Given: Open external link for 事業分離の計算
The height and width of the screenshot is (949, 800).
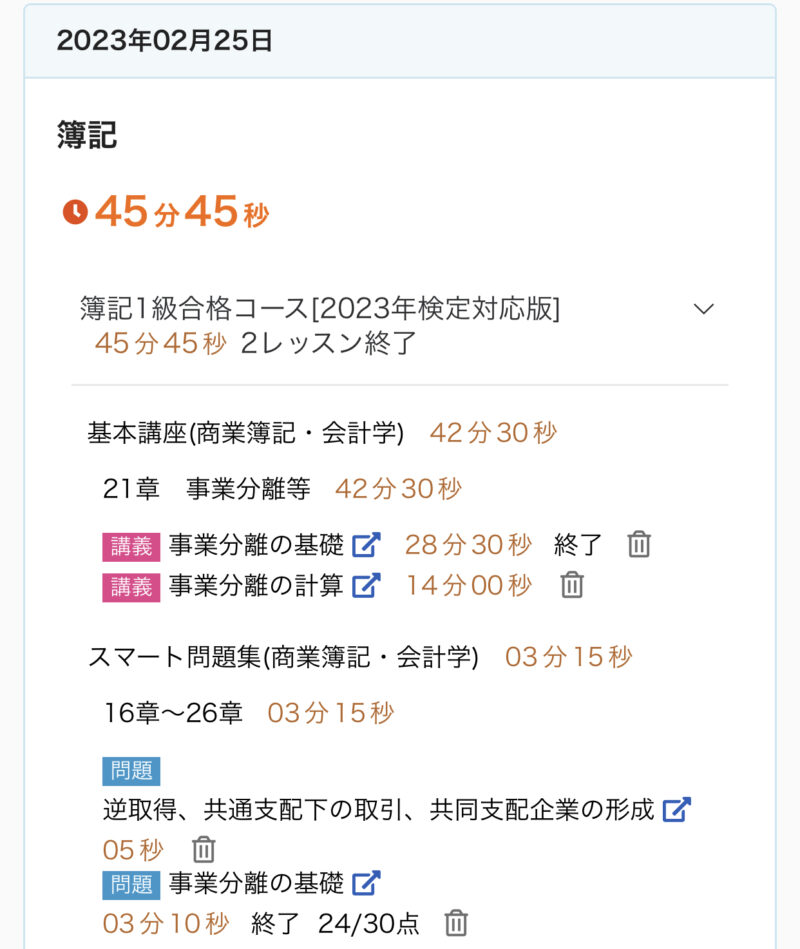Looking at the screenshot, I should coord(367,585).
